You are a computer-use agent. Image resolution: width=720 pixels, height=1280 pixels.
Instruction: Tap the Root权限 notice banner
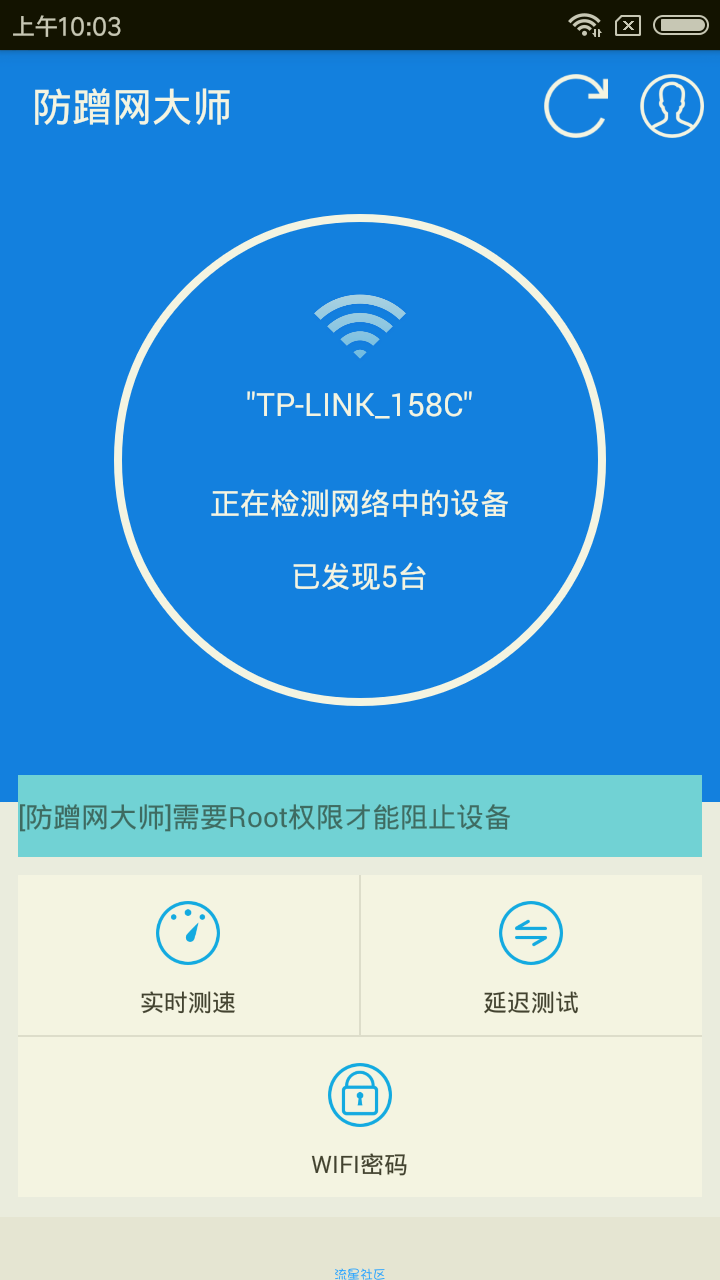(360, 816)
